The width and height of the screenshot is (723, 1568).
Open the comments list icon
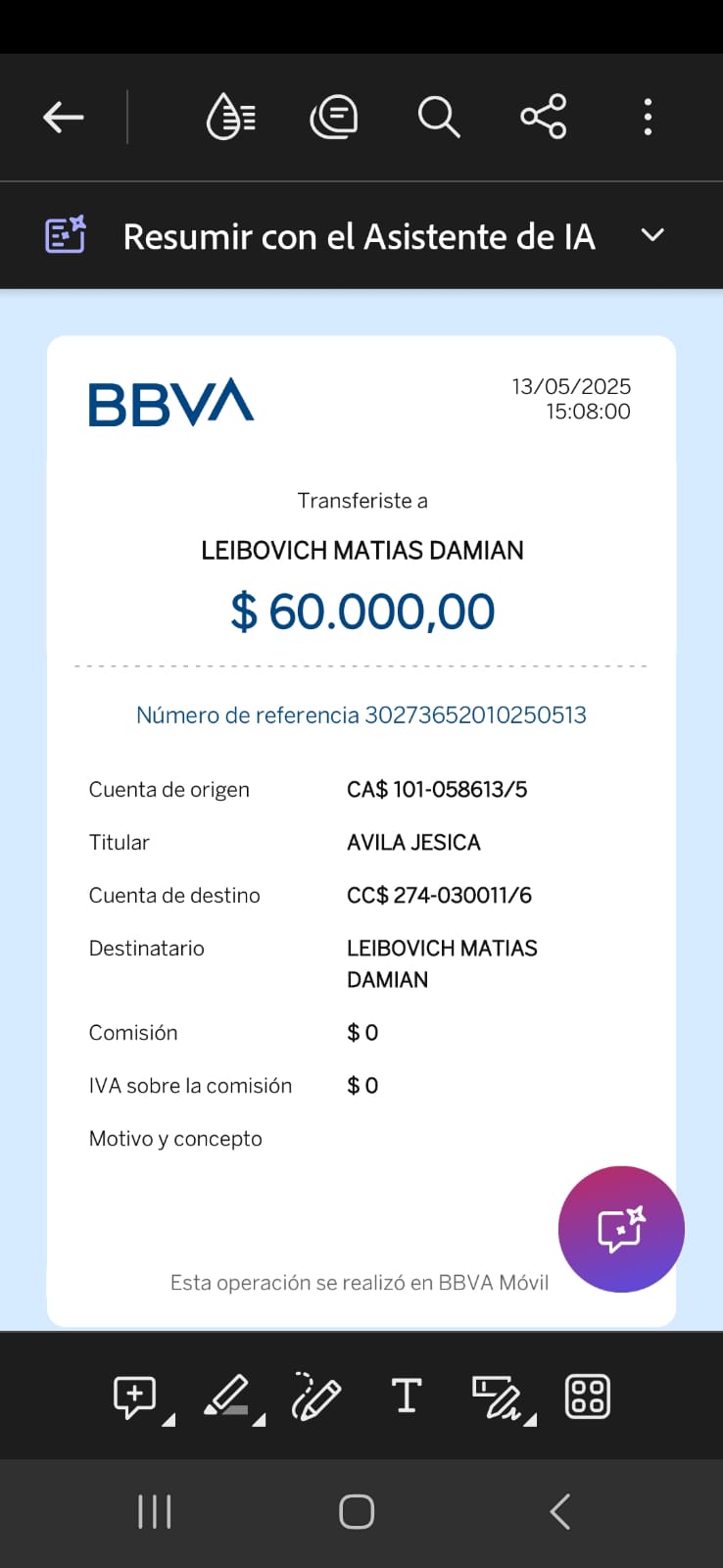(x=334, y=118)
